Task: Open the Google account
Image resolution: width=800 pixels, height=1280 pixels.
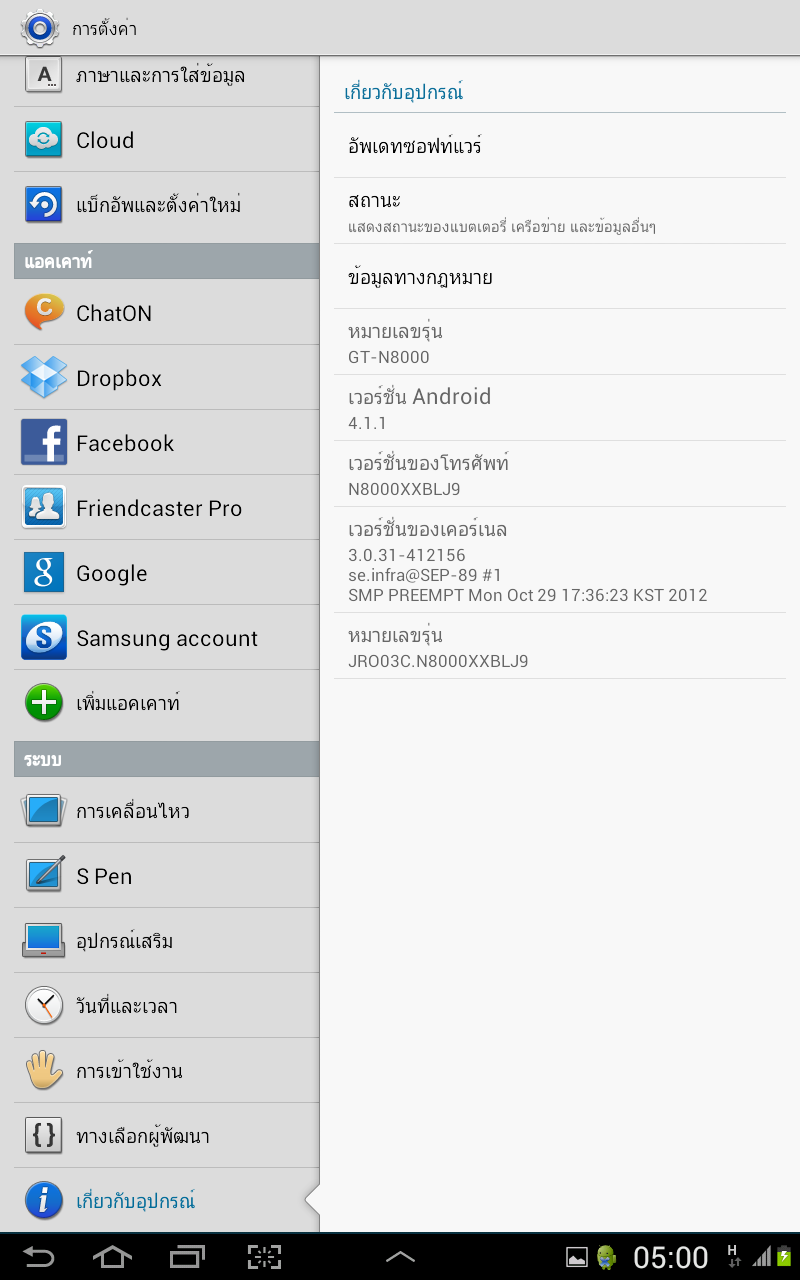Action: [x=167, y=573]
